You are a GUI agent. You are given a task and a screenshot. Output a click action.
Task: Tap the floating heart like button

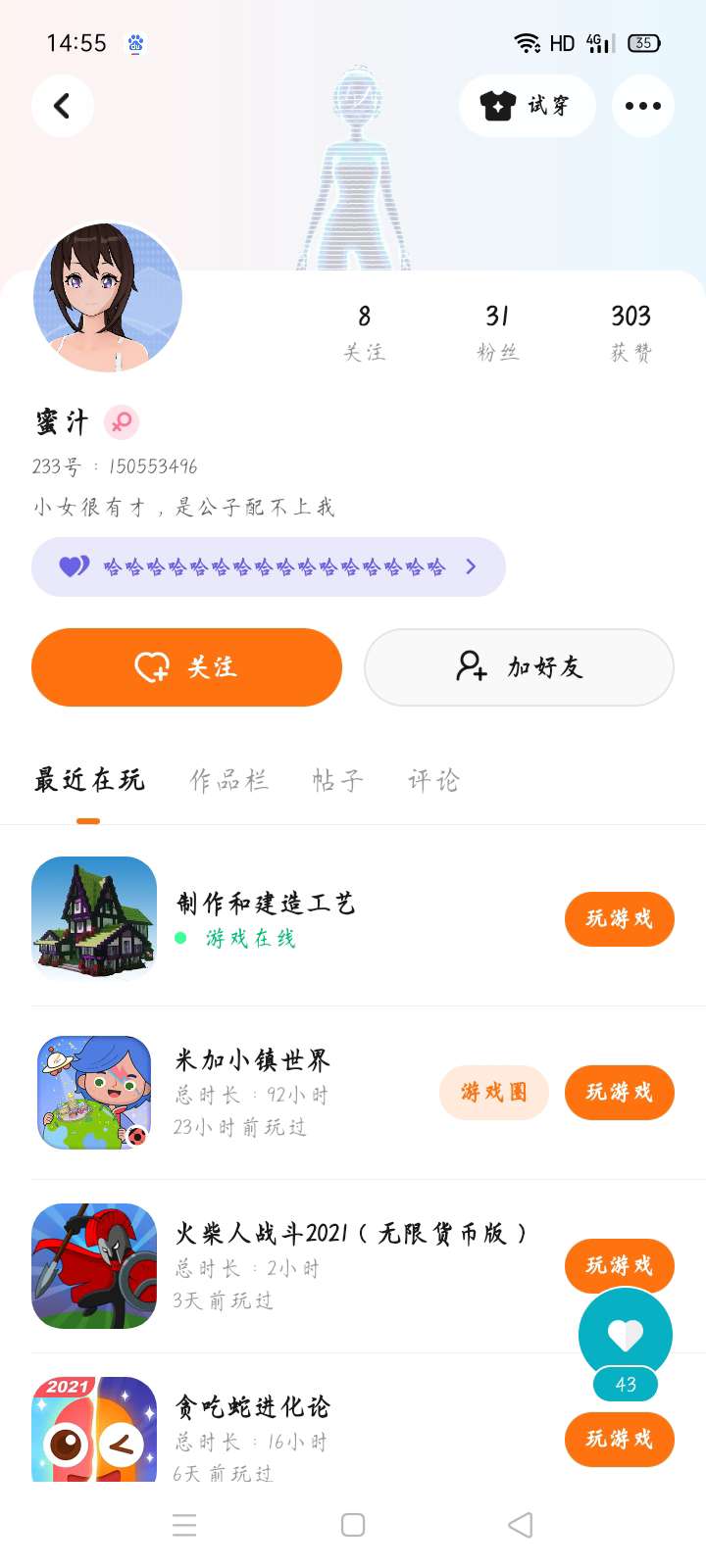626,1334
